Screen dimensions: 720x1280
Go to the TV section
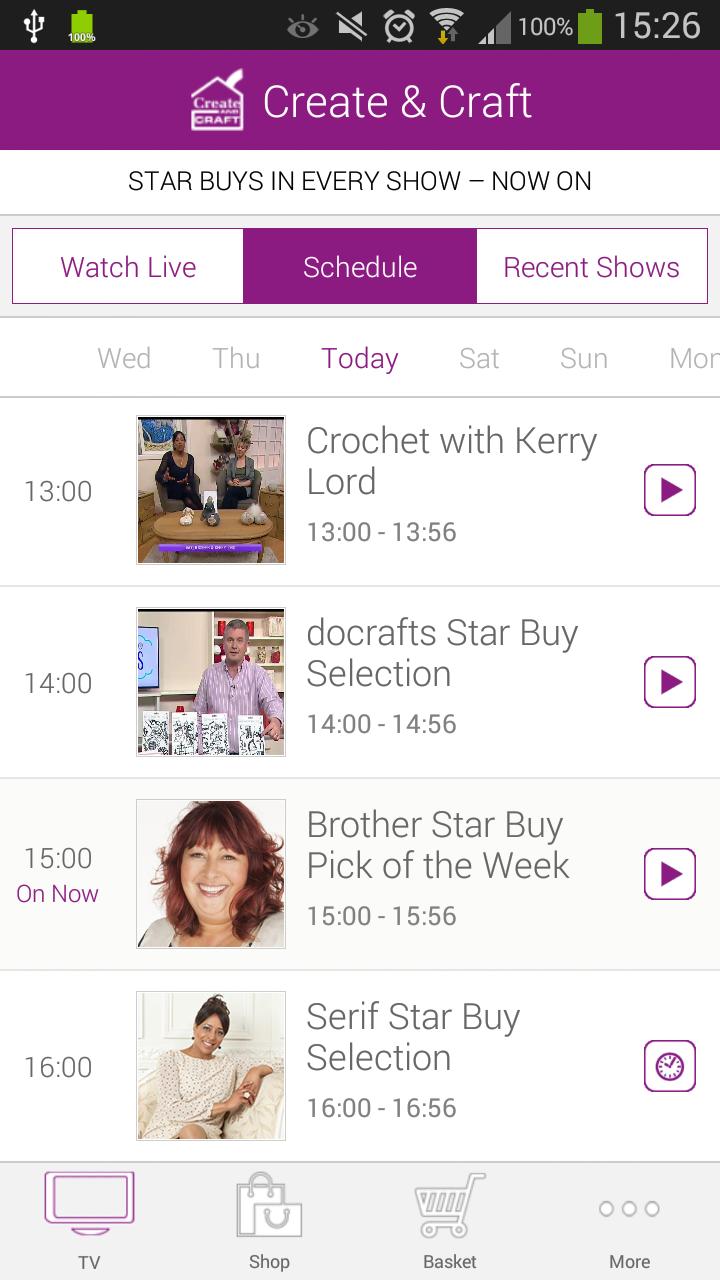coord(89,1221)
